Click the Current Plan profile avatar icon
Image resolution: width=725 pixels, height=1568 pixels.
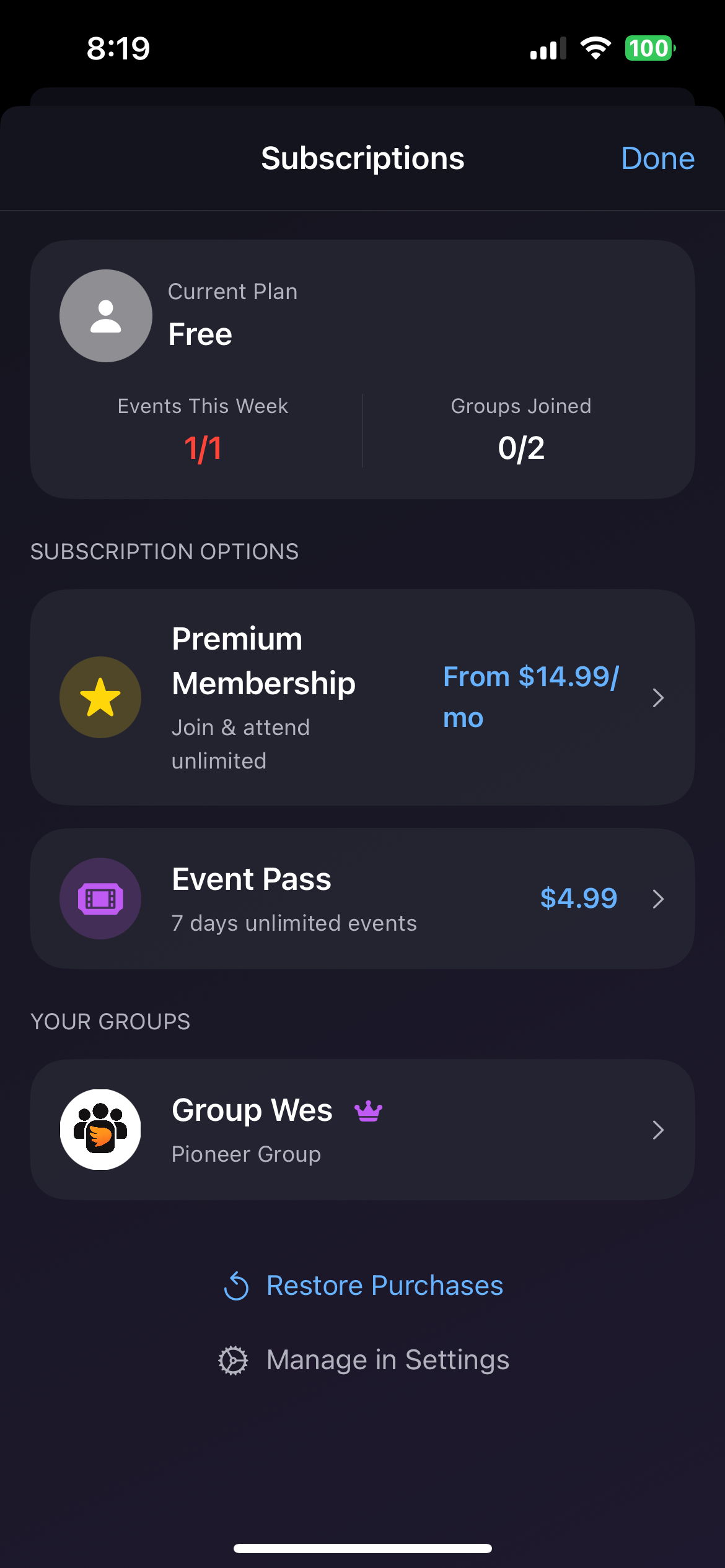(105, 315)
